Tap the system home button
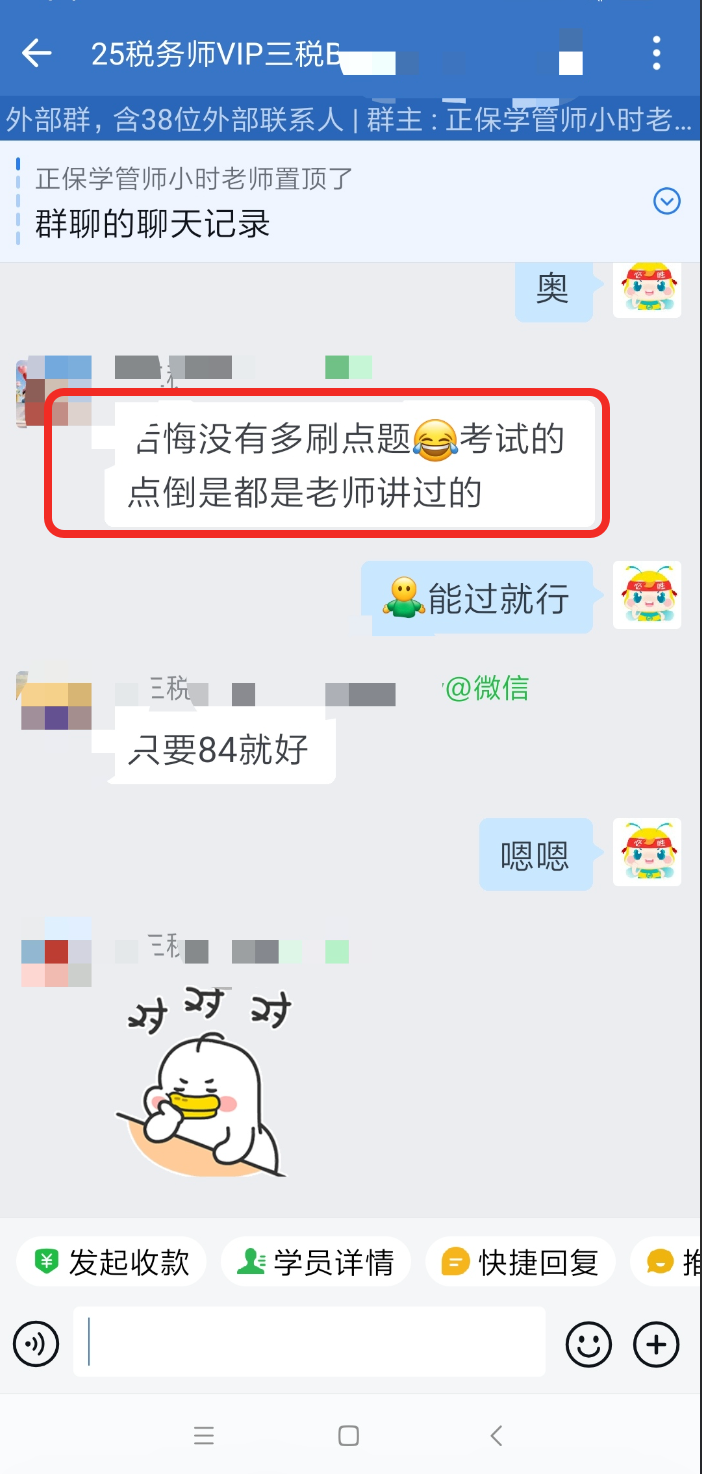 349,1436
